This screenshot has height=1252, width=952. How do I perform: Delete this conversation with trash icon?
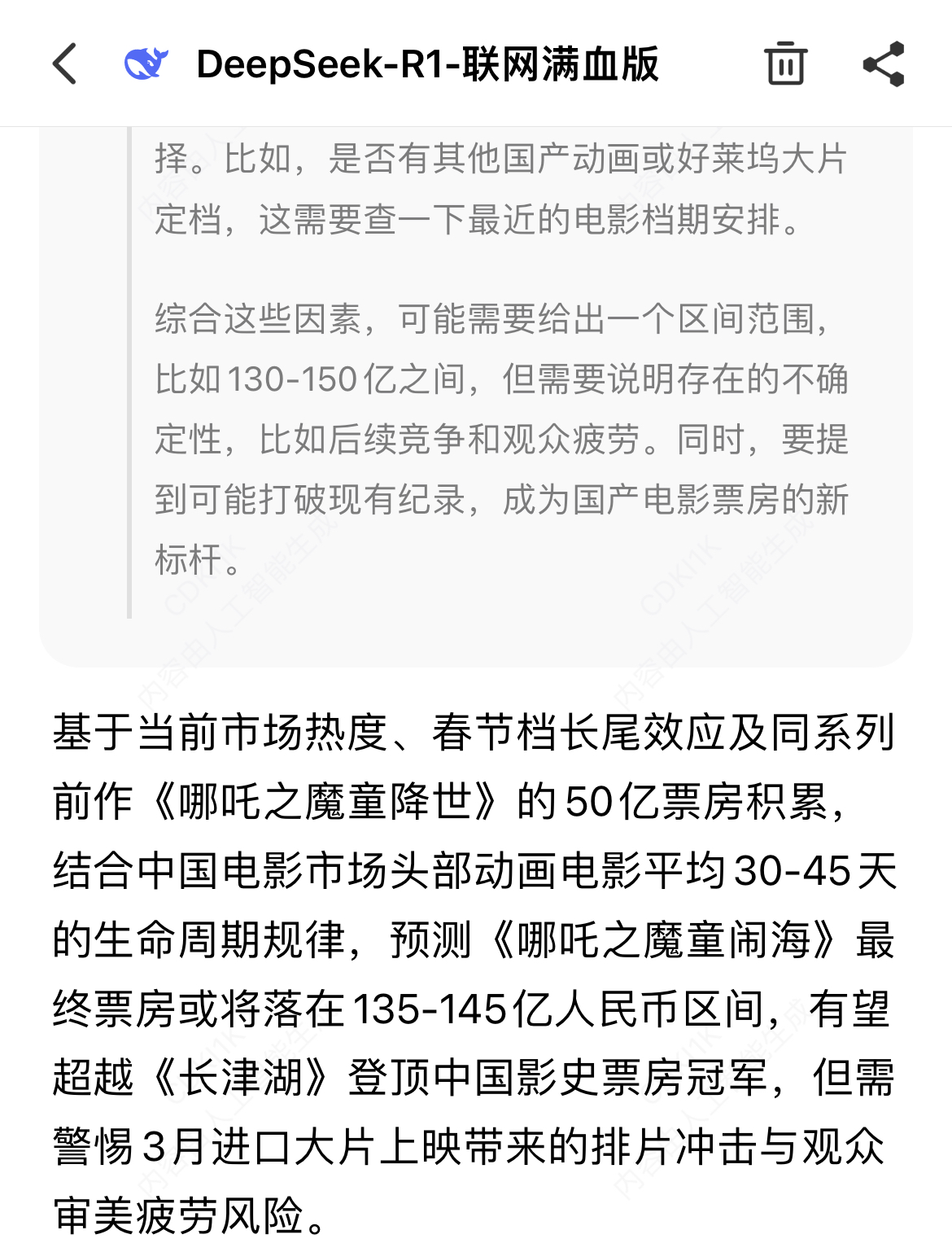pos(784,63)
